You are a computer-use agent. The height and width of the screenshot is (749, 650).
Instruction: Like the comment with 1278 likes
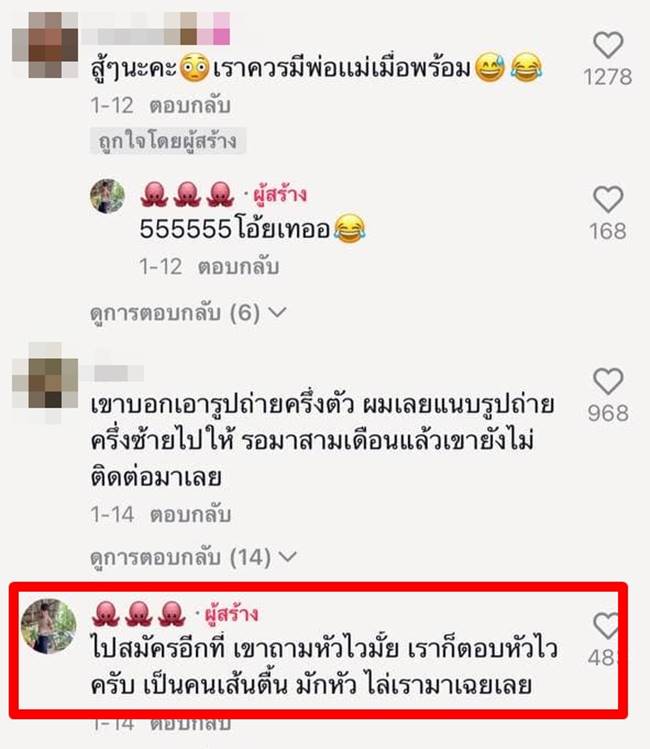coord(607,45)
